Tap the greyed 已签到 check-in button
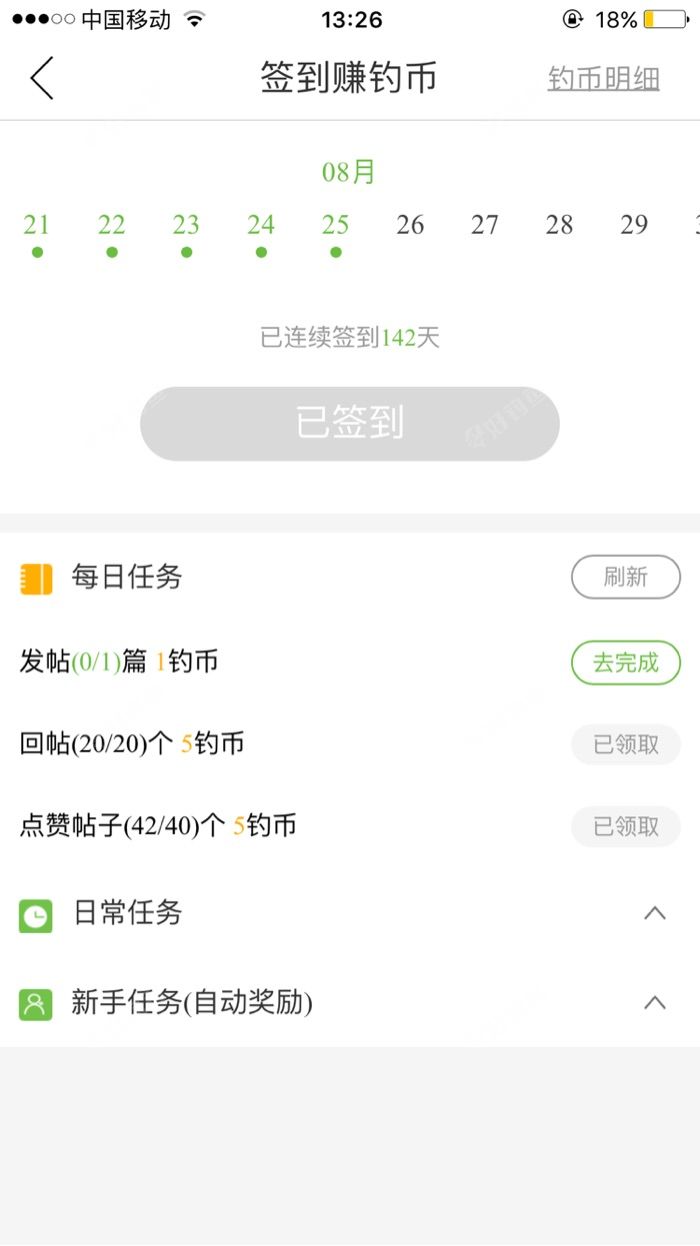The width and height of the screenshot is (700, 1246). point(349,424)
